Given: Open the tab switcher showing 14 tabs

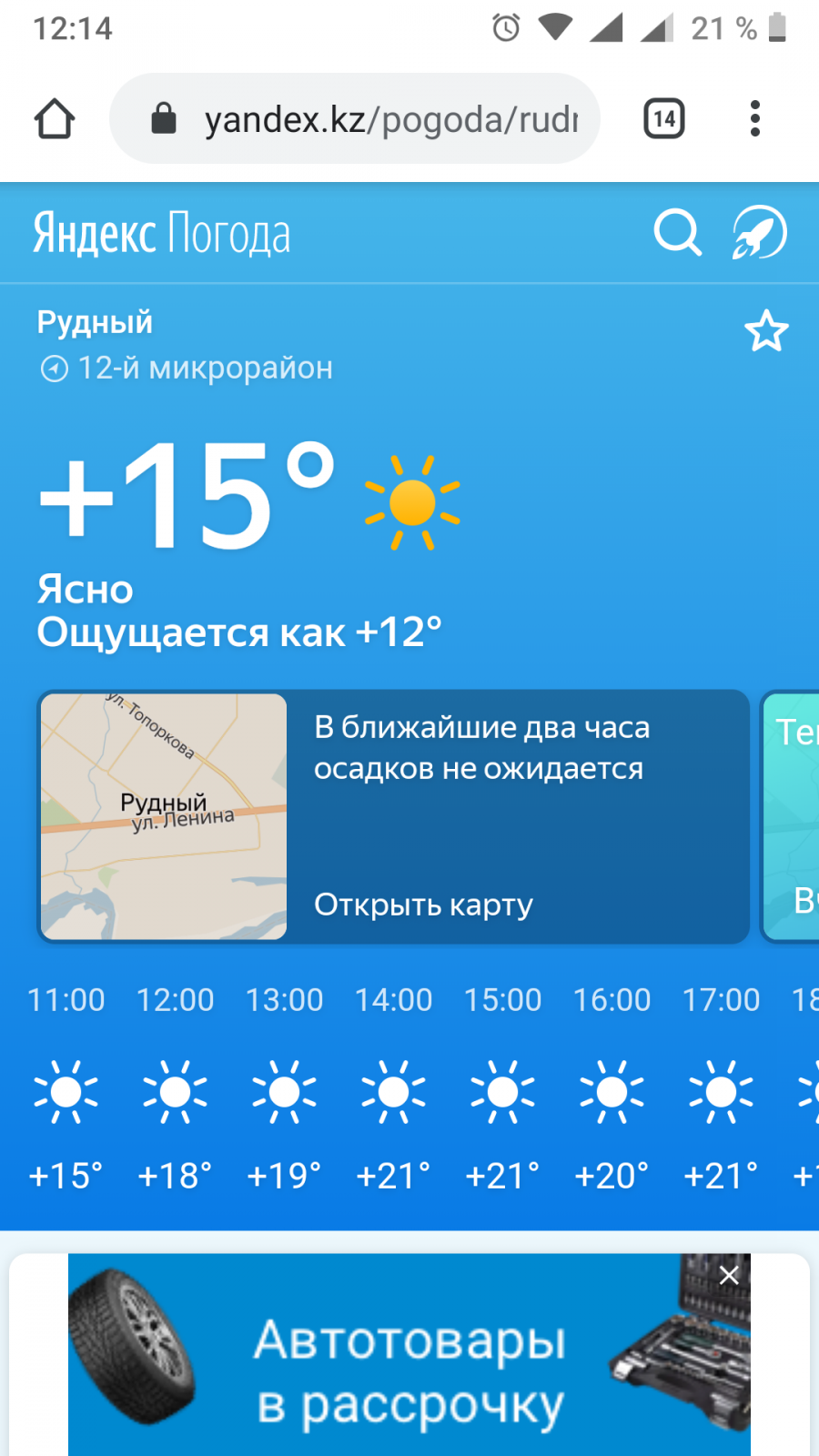Looking at the screenshot, I should 664,119.
